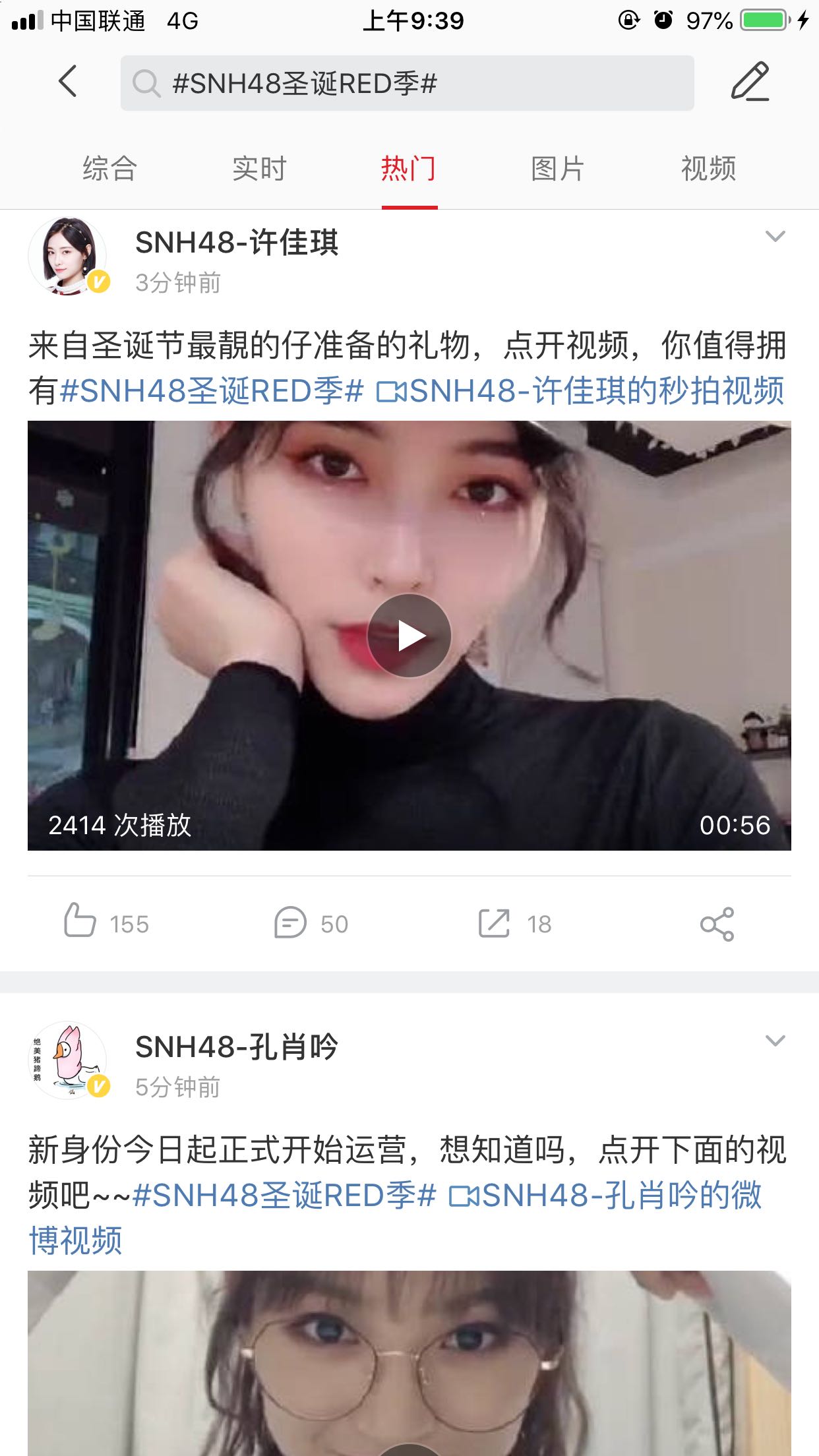Switch to the 视频 tab

[708, 169]
